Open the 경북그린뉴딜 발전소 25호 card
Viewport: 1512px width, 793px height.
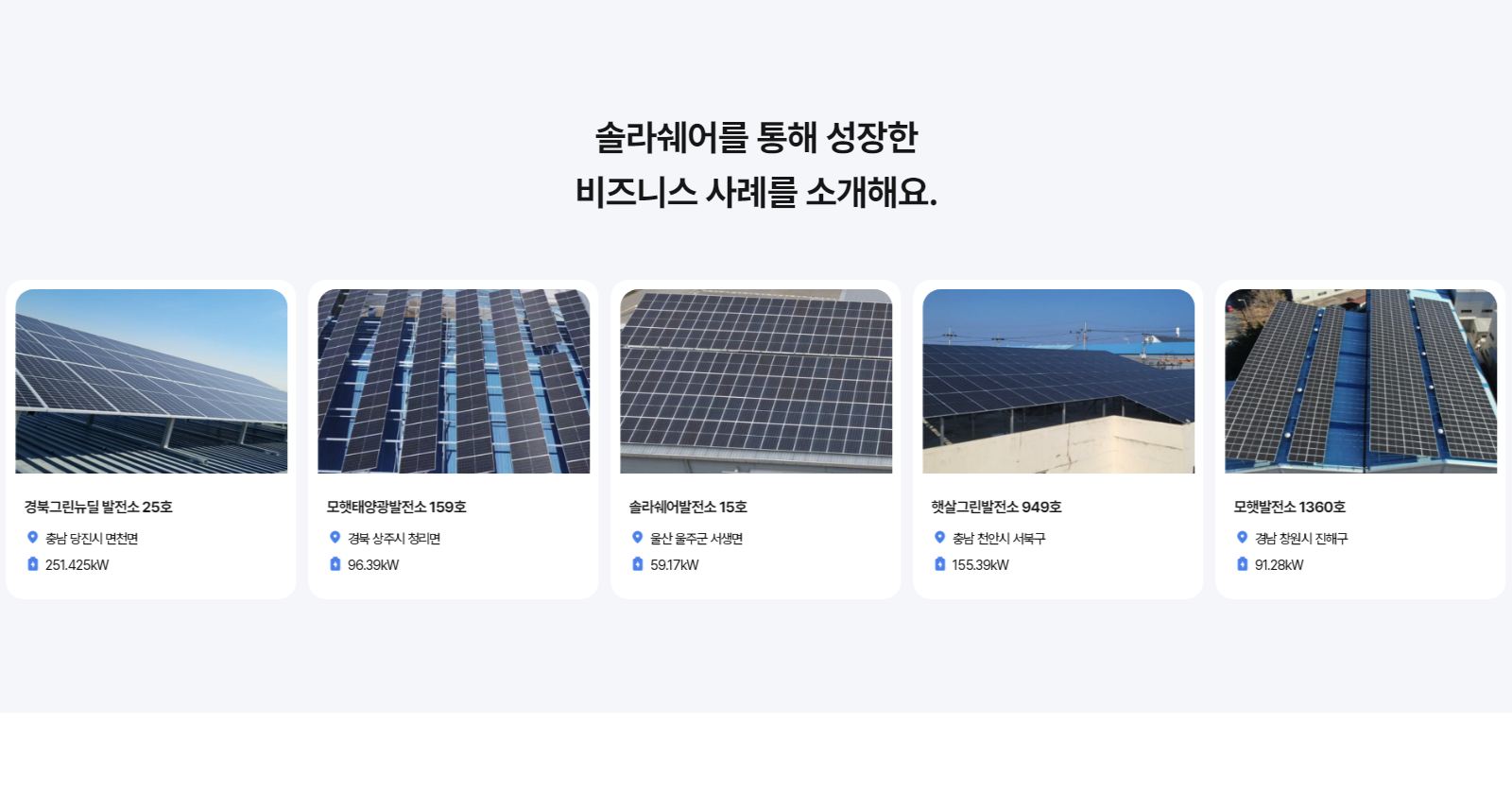151,439
